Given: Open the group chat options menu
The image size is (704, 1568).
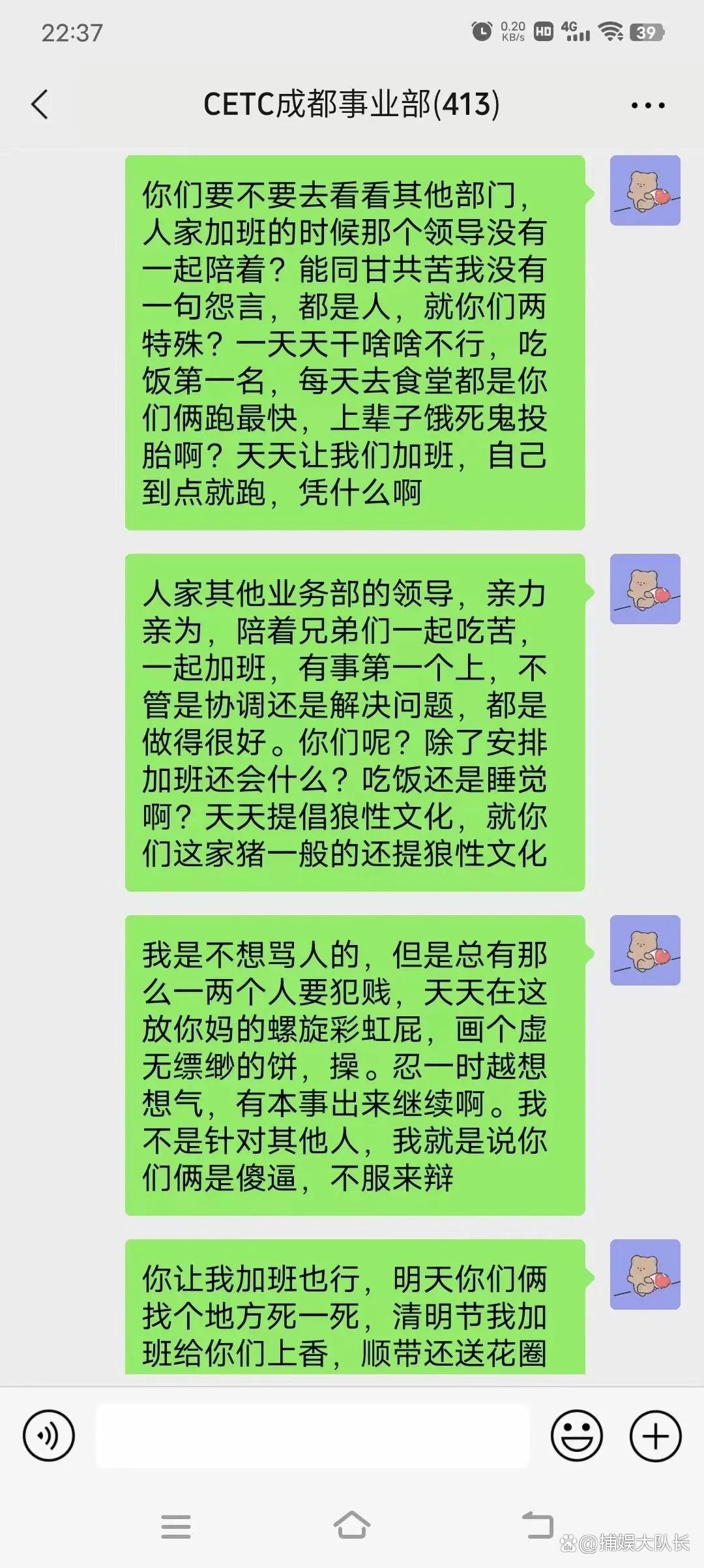Looking at the screenshot, I should (648, 105).
